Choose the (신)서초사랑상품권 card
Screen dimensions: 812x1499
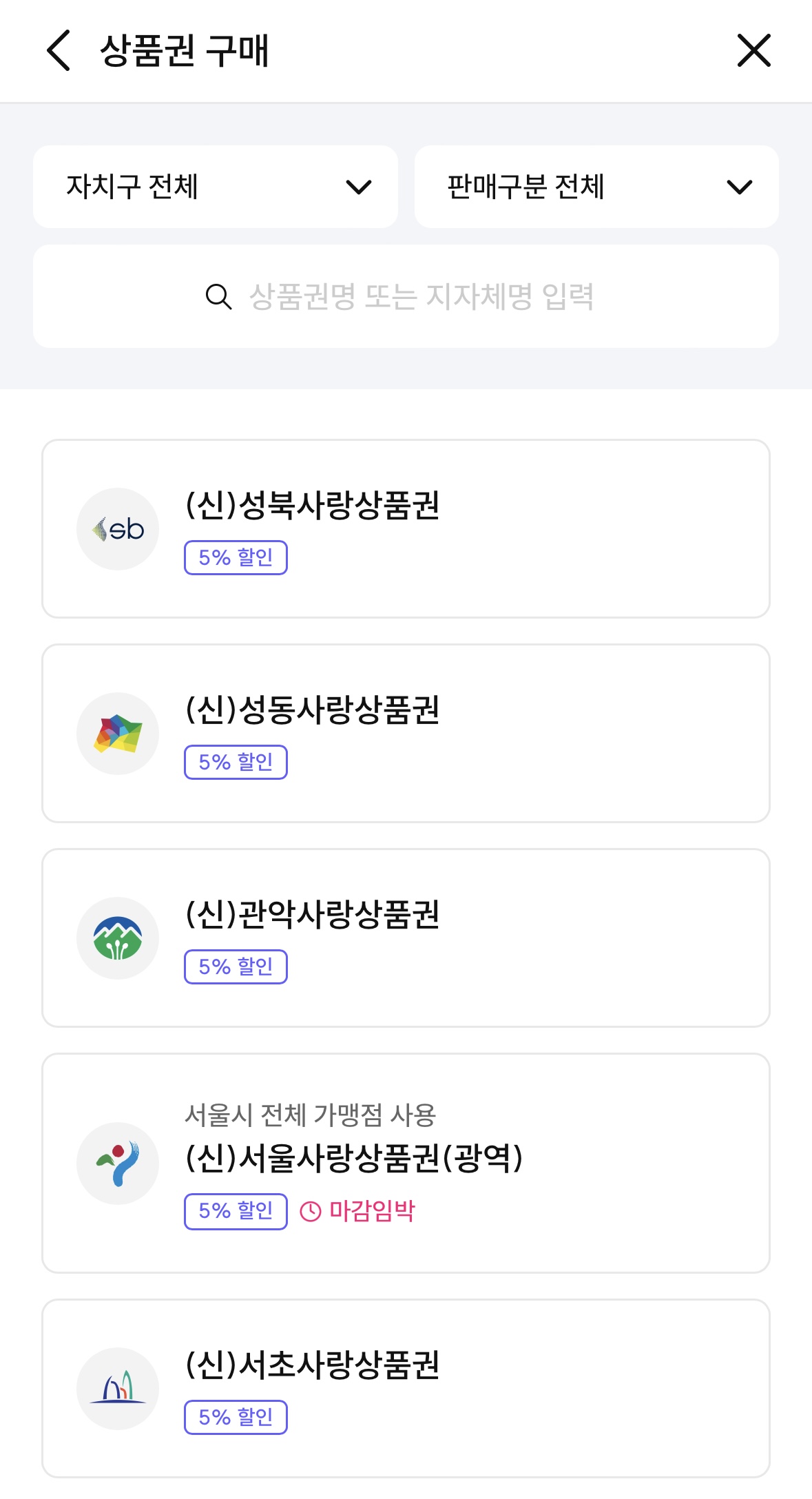coord(406,1389)
